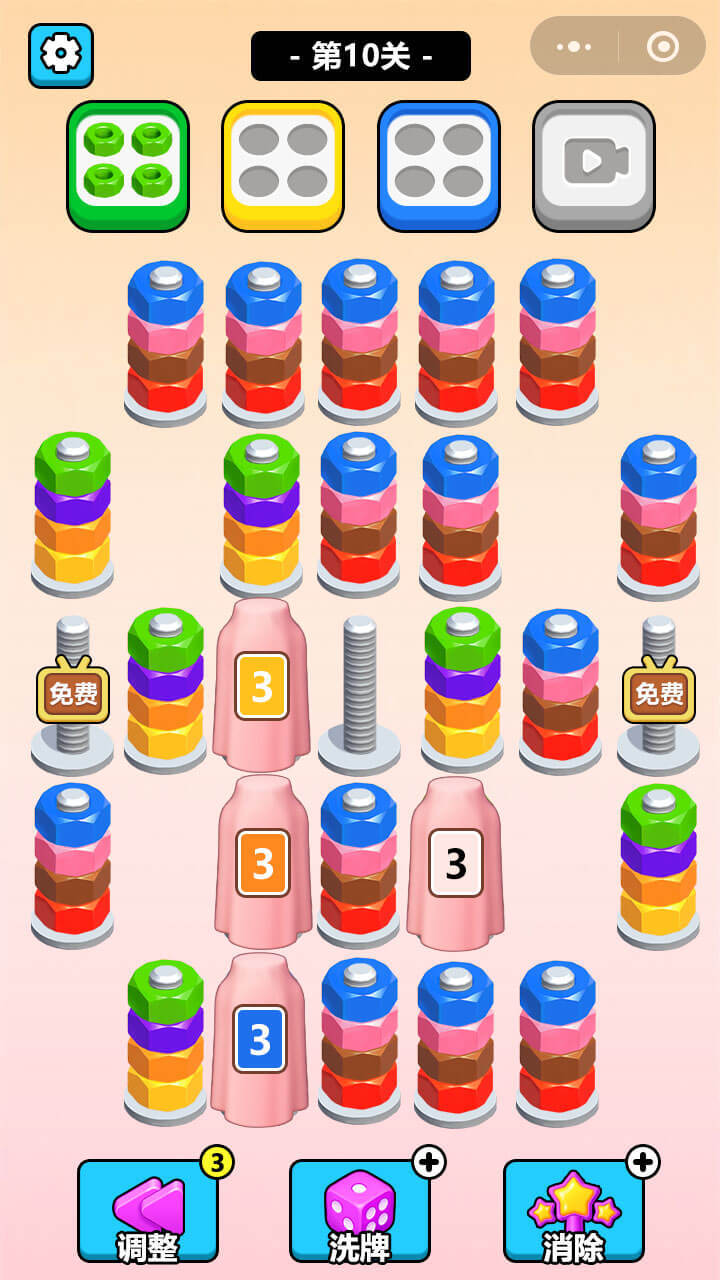Close the mini-game with the circle button

pos(662,46)
